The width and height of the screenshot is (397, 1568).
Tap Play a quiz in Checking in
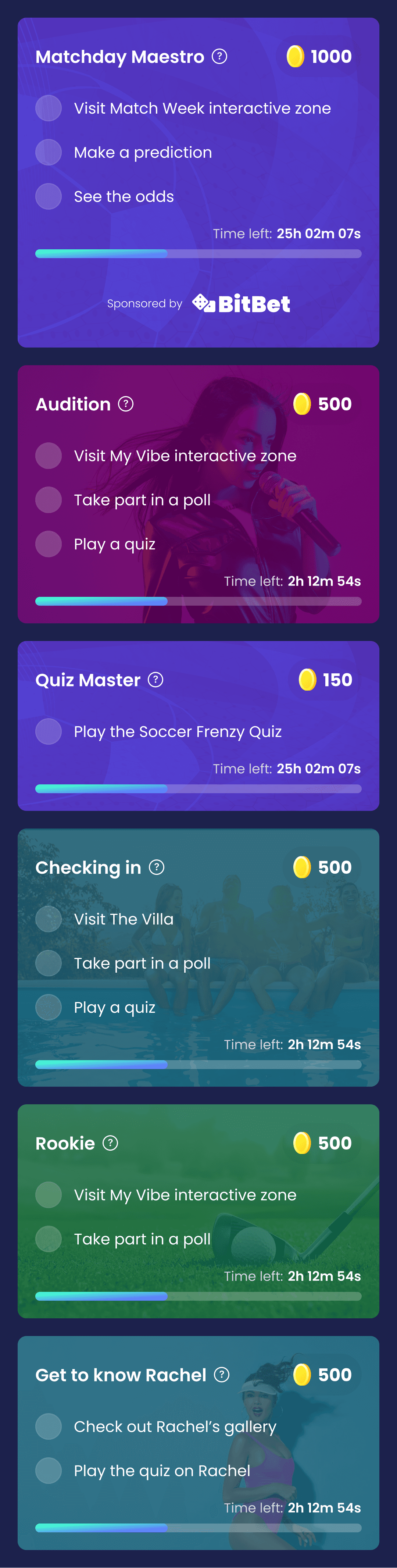coord(95,1007)
